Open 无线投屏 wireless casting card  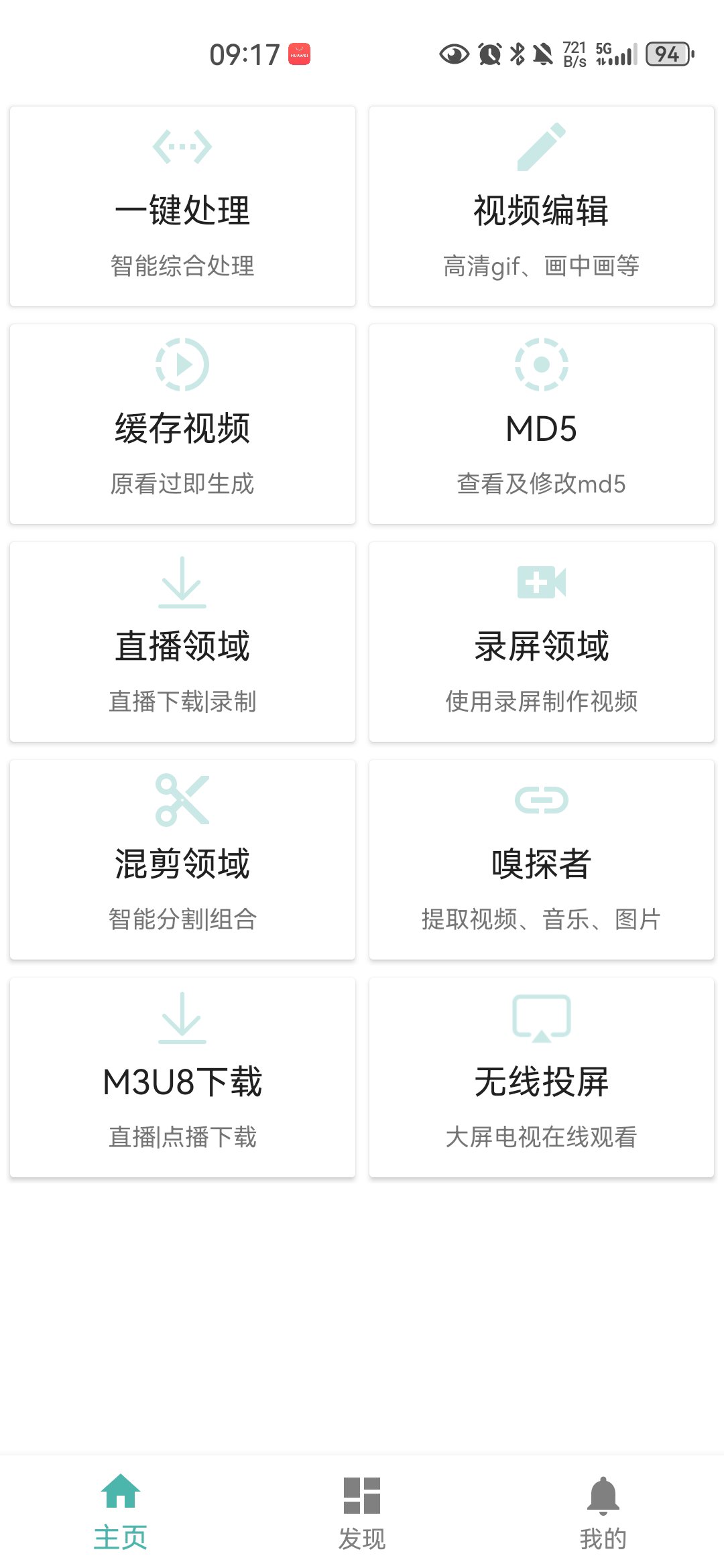[x=541, y=1077]
